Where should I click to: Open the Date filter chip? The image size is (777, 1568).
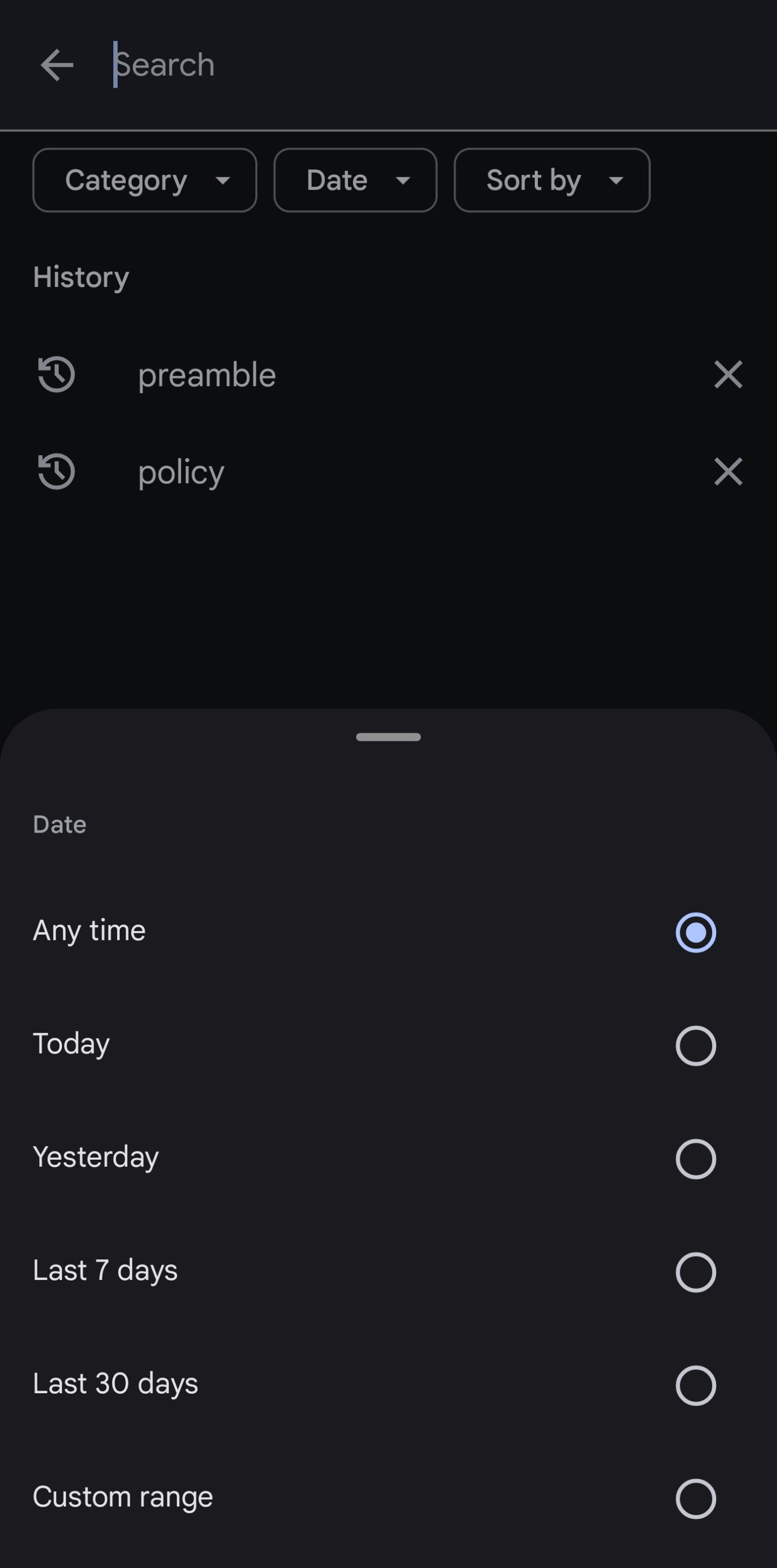(355, 180)
